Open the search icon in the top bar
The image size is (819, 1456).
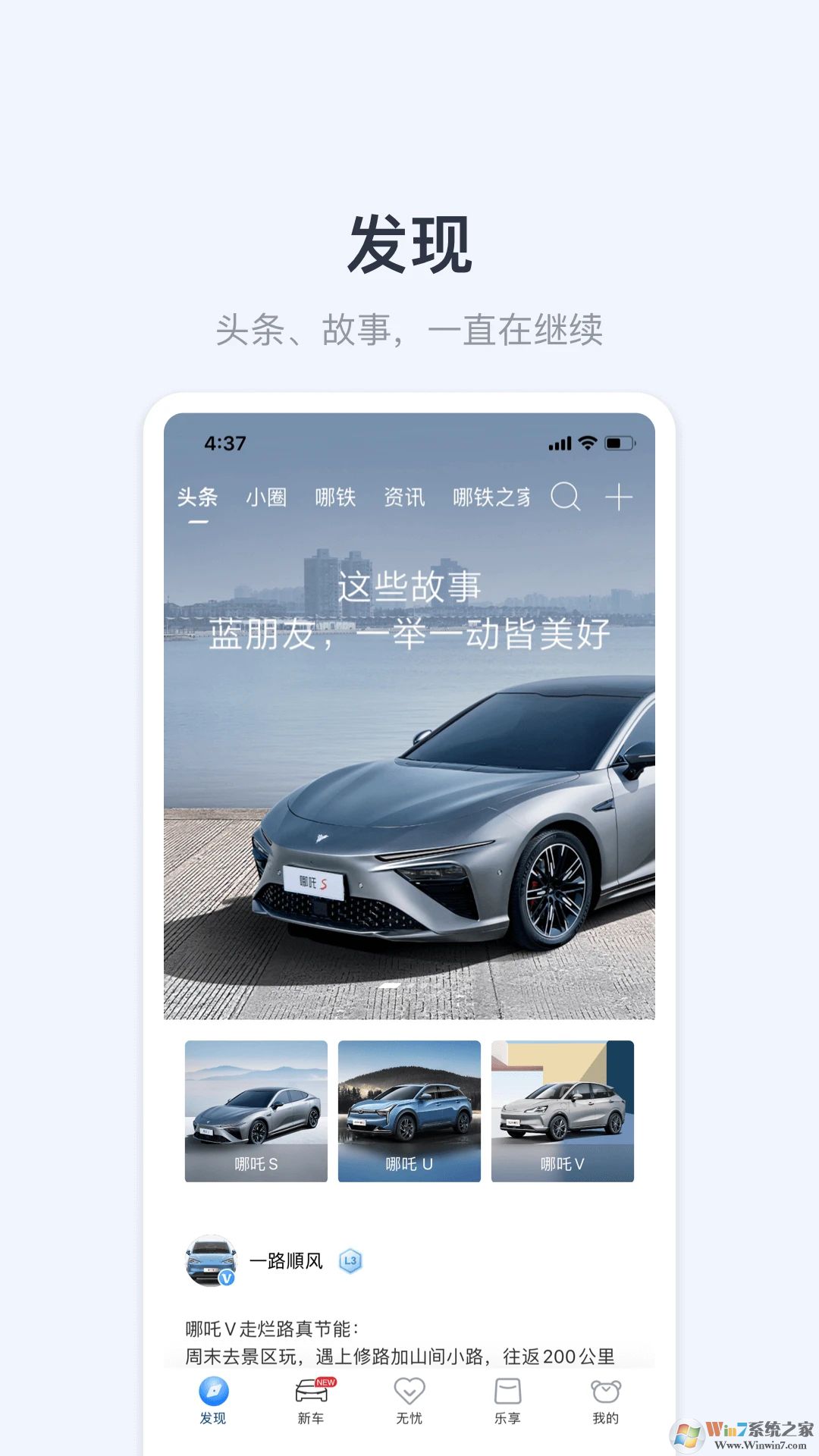566,497
